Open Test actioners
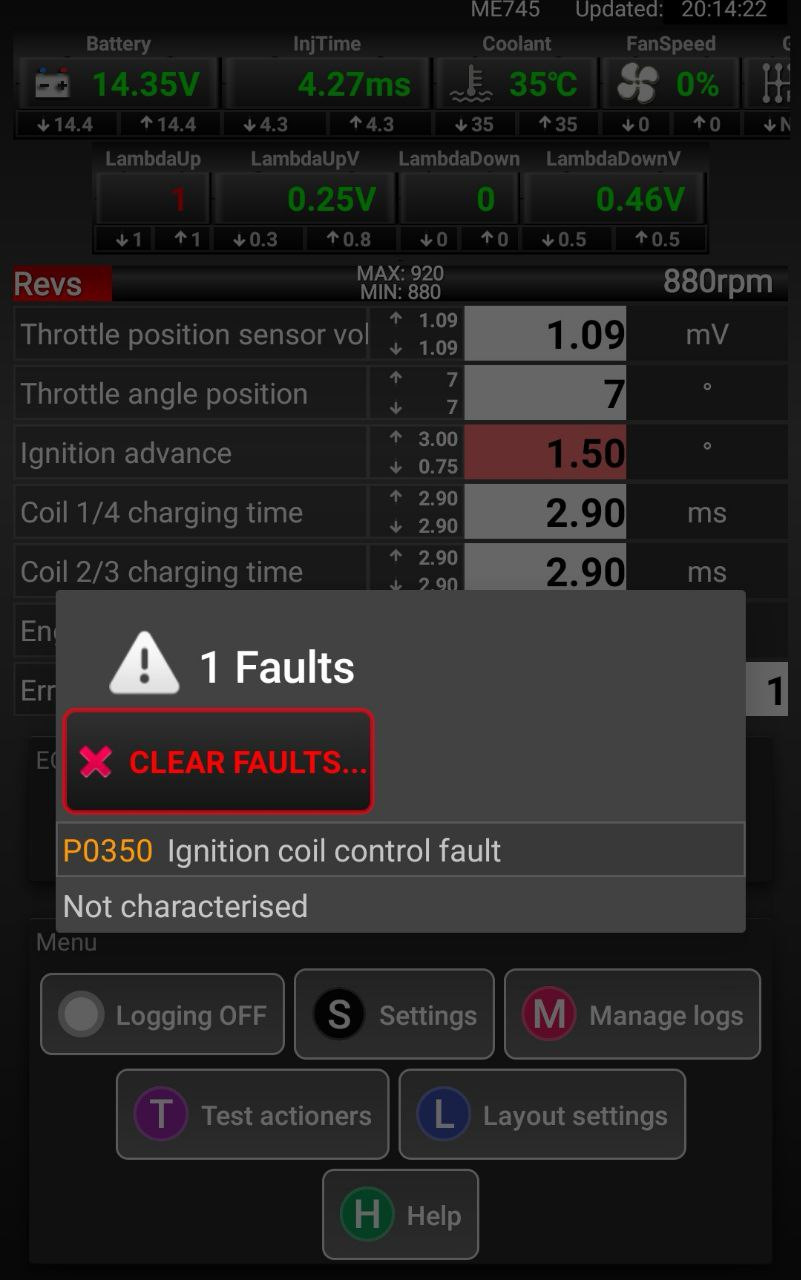This screenshot has height=1280, width=801. [253, 1115]
